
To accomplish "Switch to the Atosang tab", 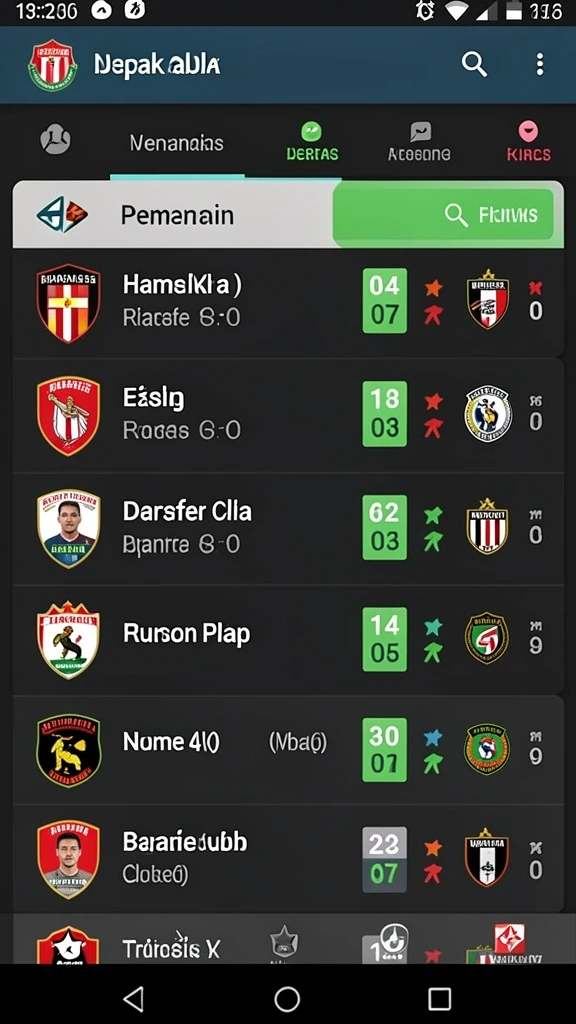I will pyautogui.click(x=419, y=142).
